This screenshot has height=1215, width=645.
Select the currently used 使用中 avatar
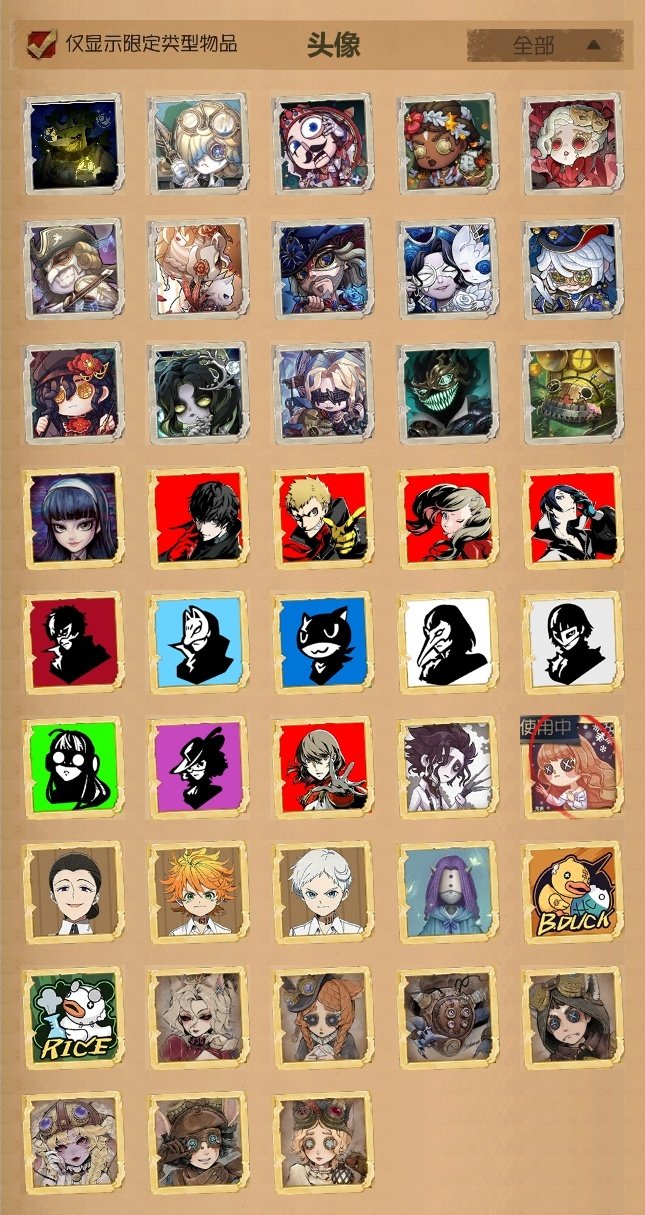point(572,768)
